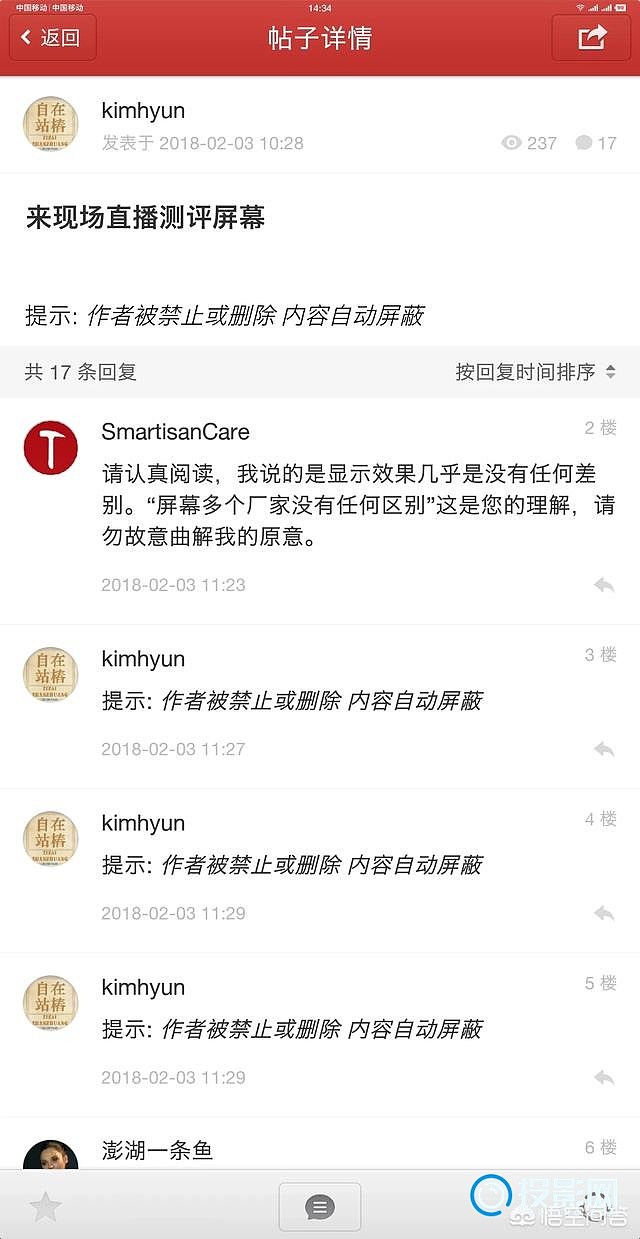Reply to SmartisanCare's 2楼 comment

603,585
